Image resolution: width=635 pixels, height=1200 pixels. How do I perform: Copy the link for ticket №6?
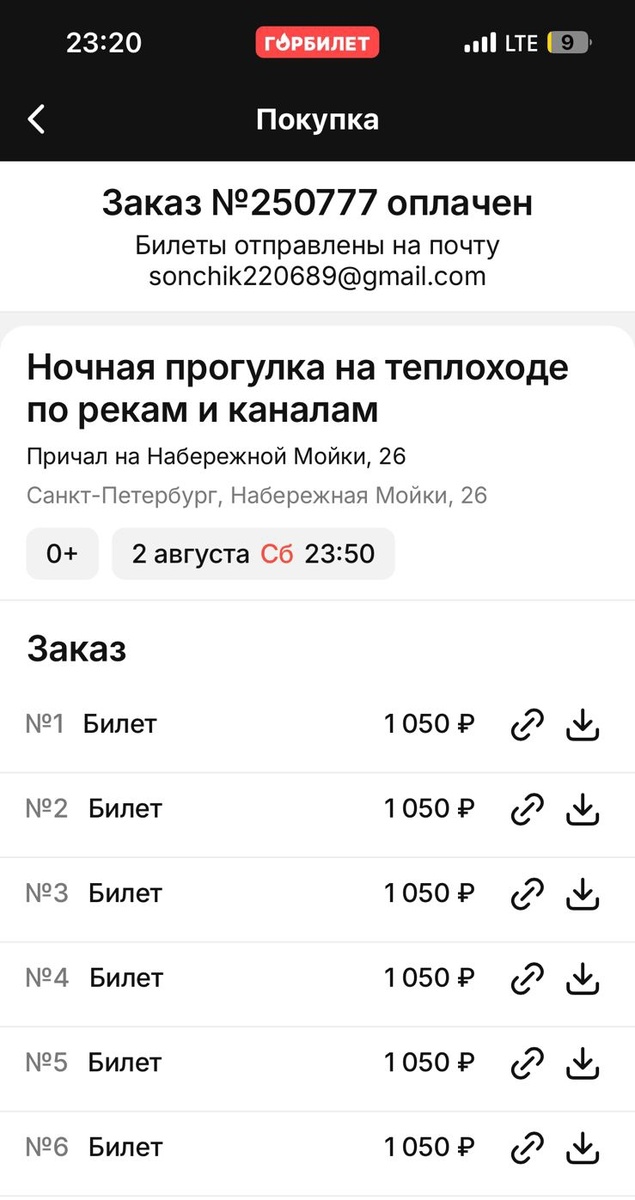(527, 1148)
